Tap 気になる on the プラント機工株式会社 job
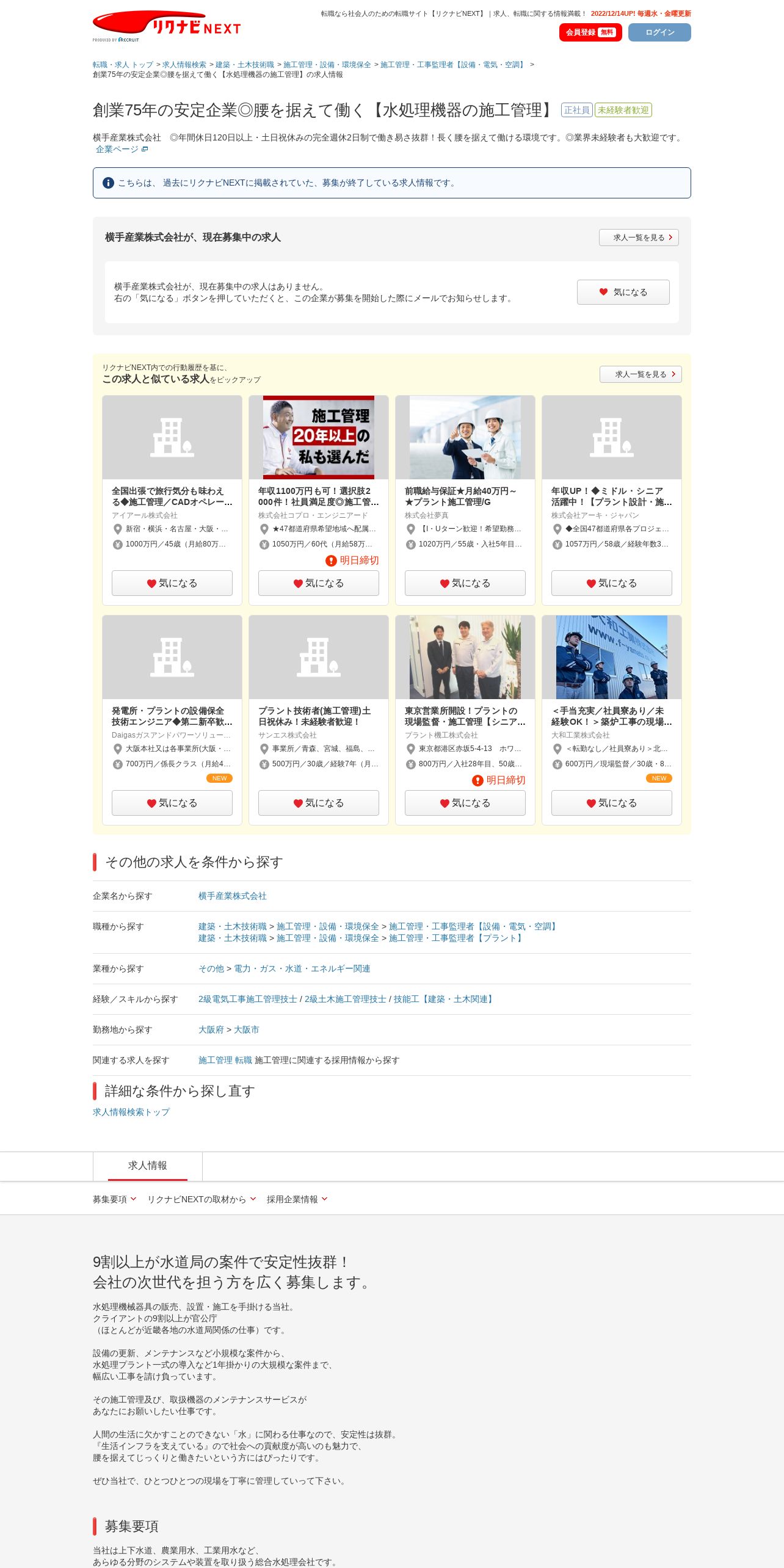 pyautogui.click(x=465, y=803)
